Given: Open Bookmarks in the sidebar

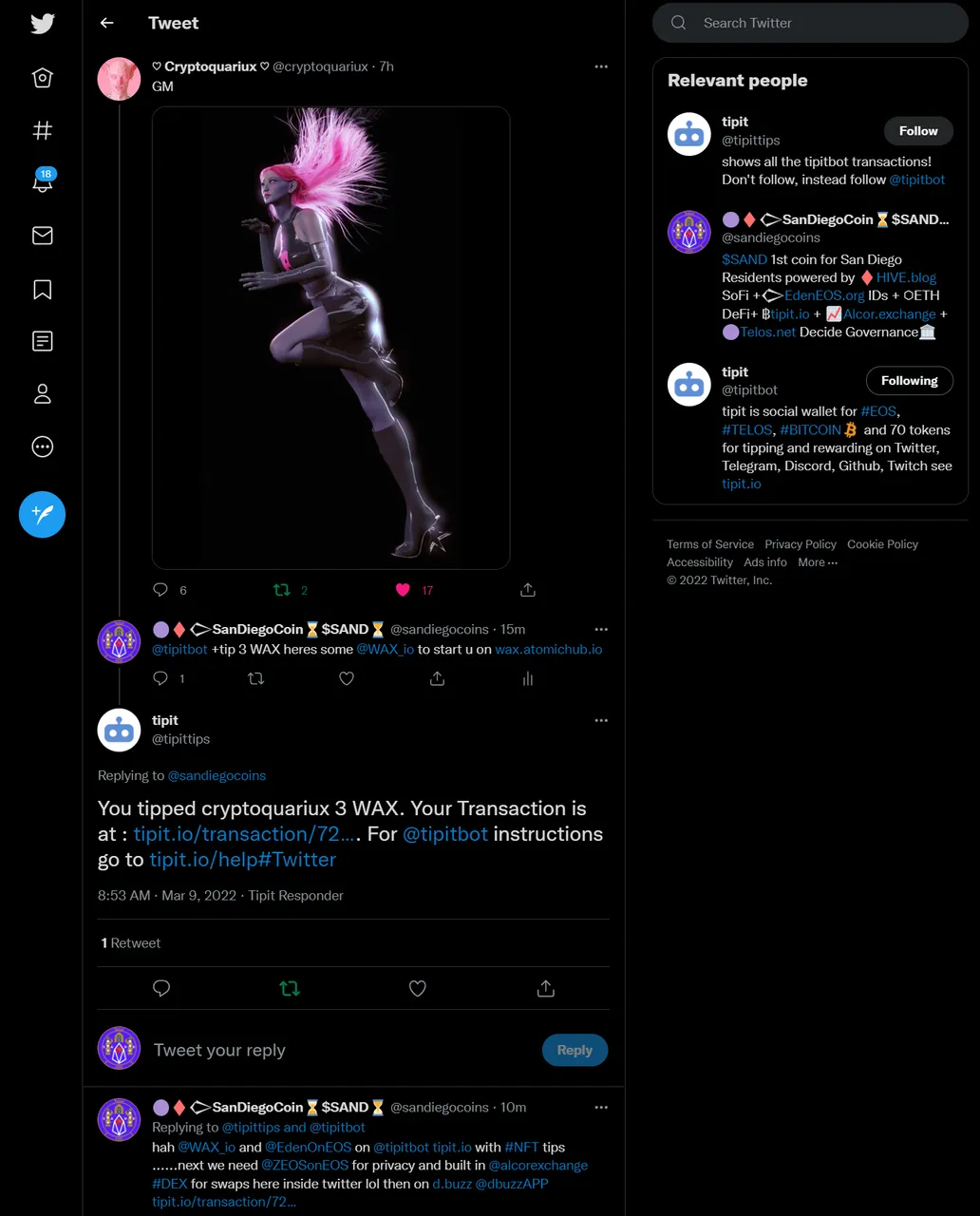Looking at the screenshot, I should coord(43,289).
